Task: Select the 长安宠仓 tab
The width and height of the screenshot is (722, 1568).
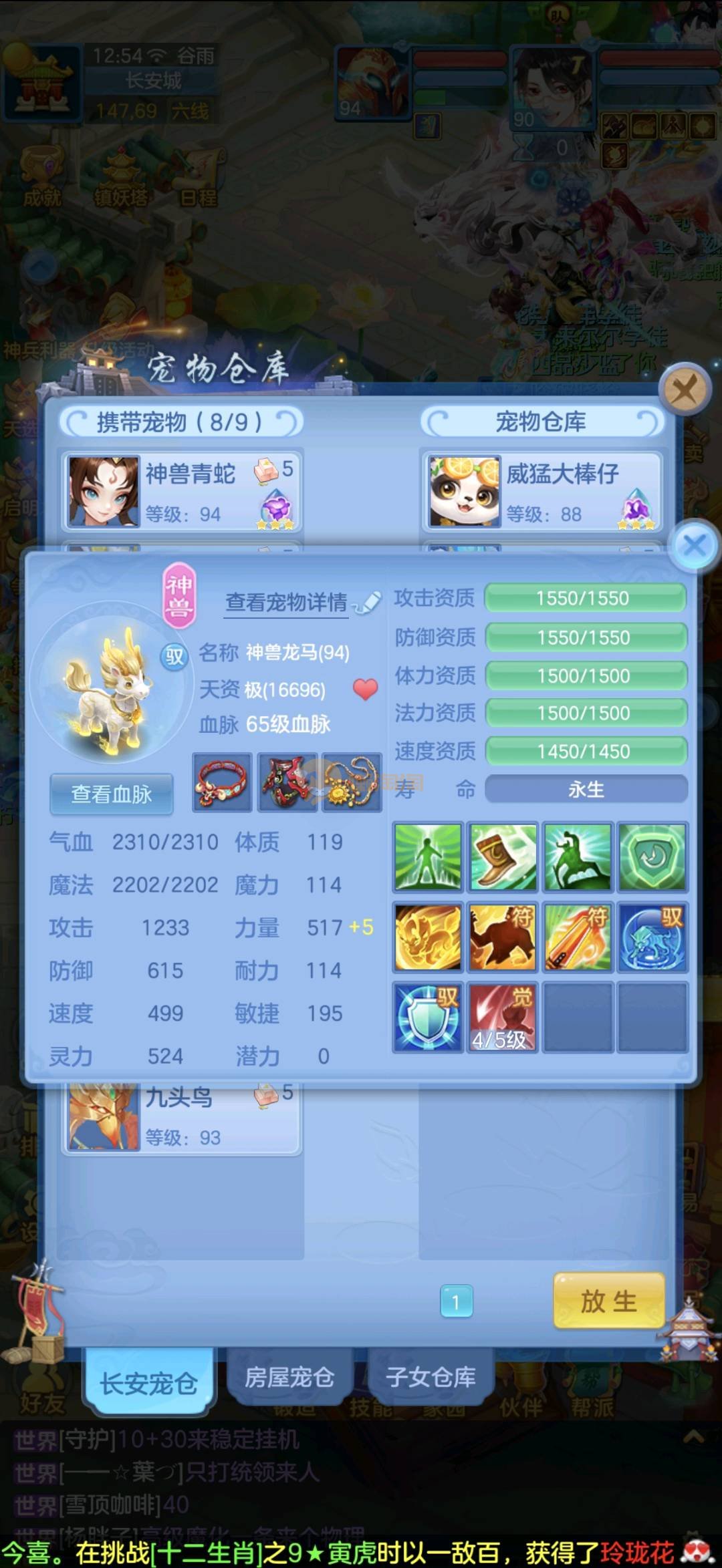Action: (148, 1383)
